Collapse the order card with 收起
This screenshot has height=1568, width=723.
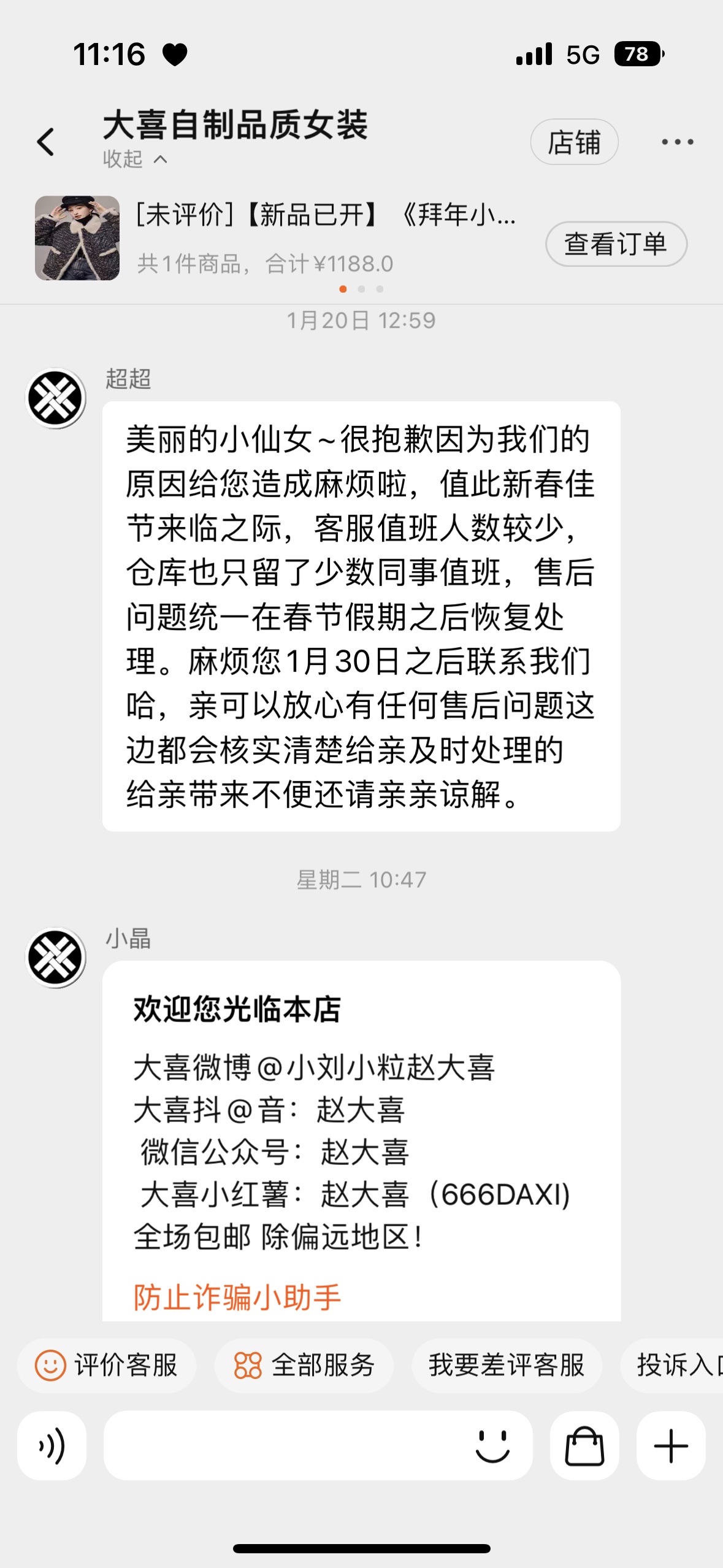pyautogui.click(x=134, y=159)
